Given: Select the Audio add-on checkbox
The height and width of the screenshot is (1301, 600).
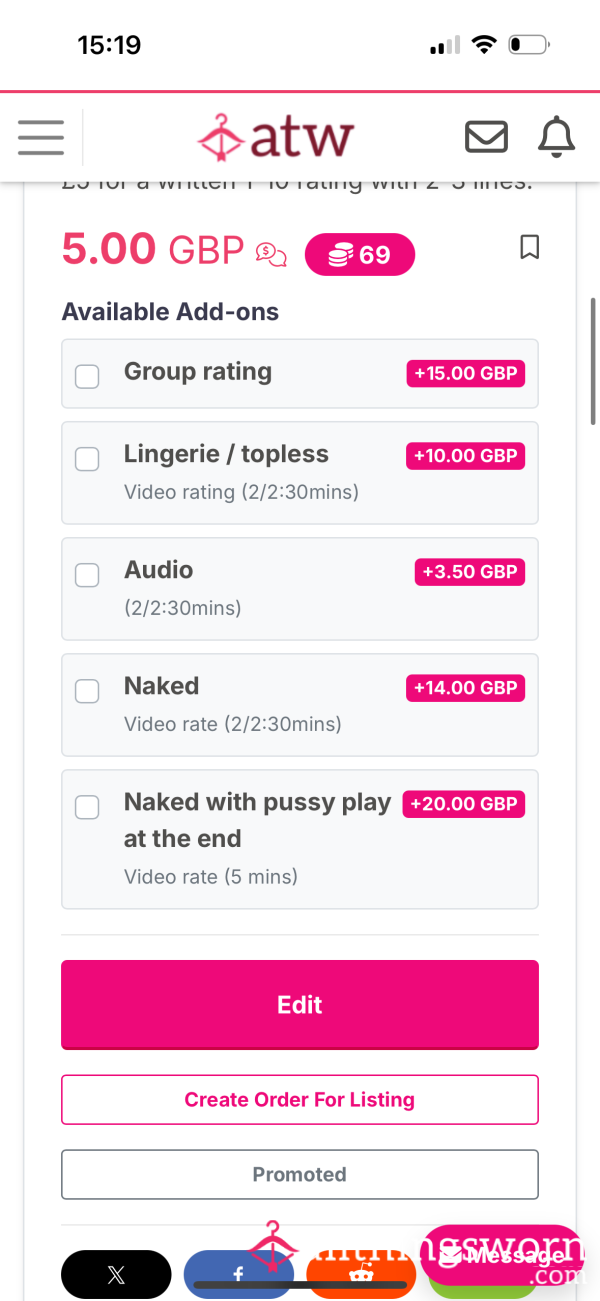Looking at the screenshot, I should pyautogui.click(x=88, y=574).
